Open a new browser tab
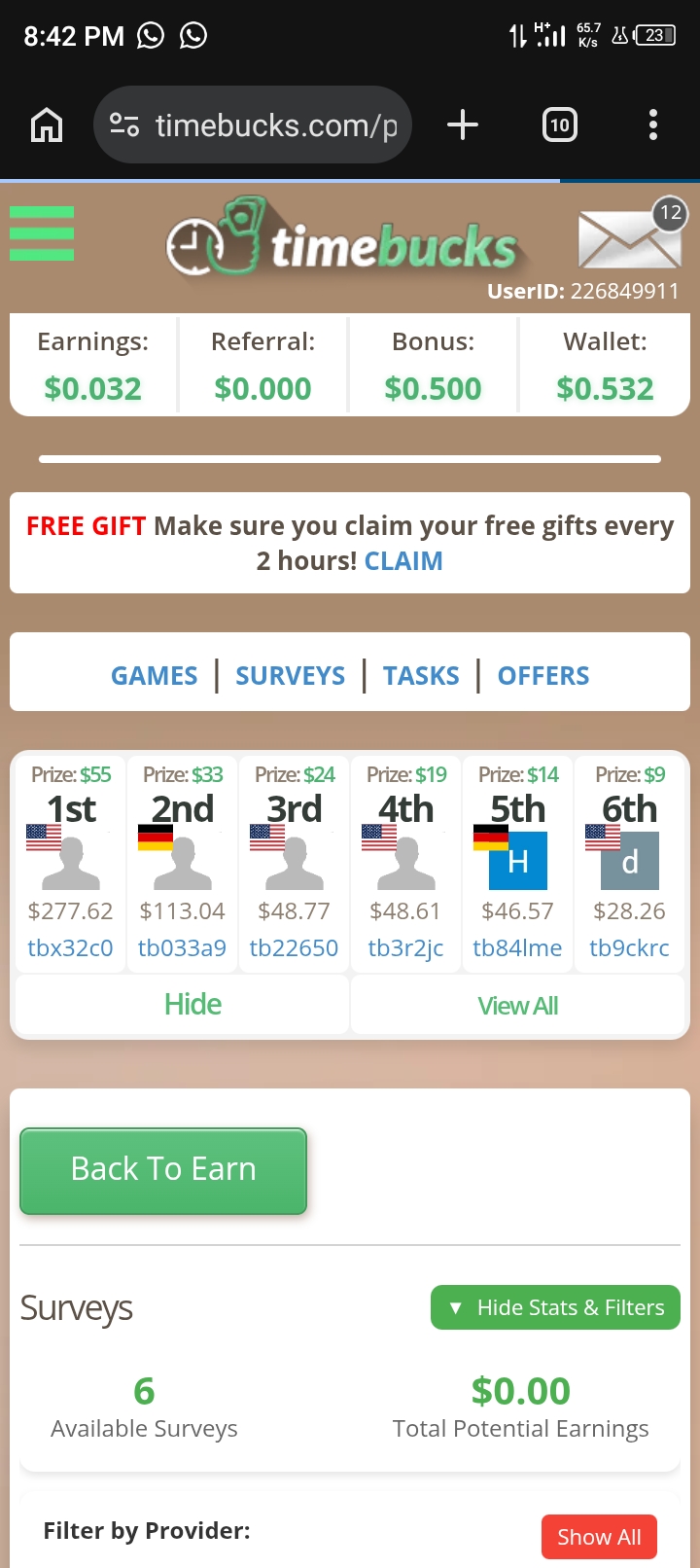 (x=463, y=125)
